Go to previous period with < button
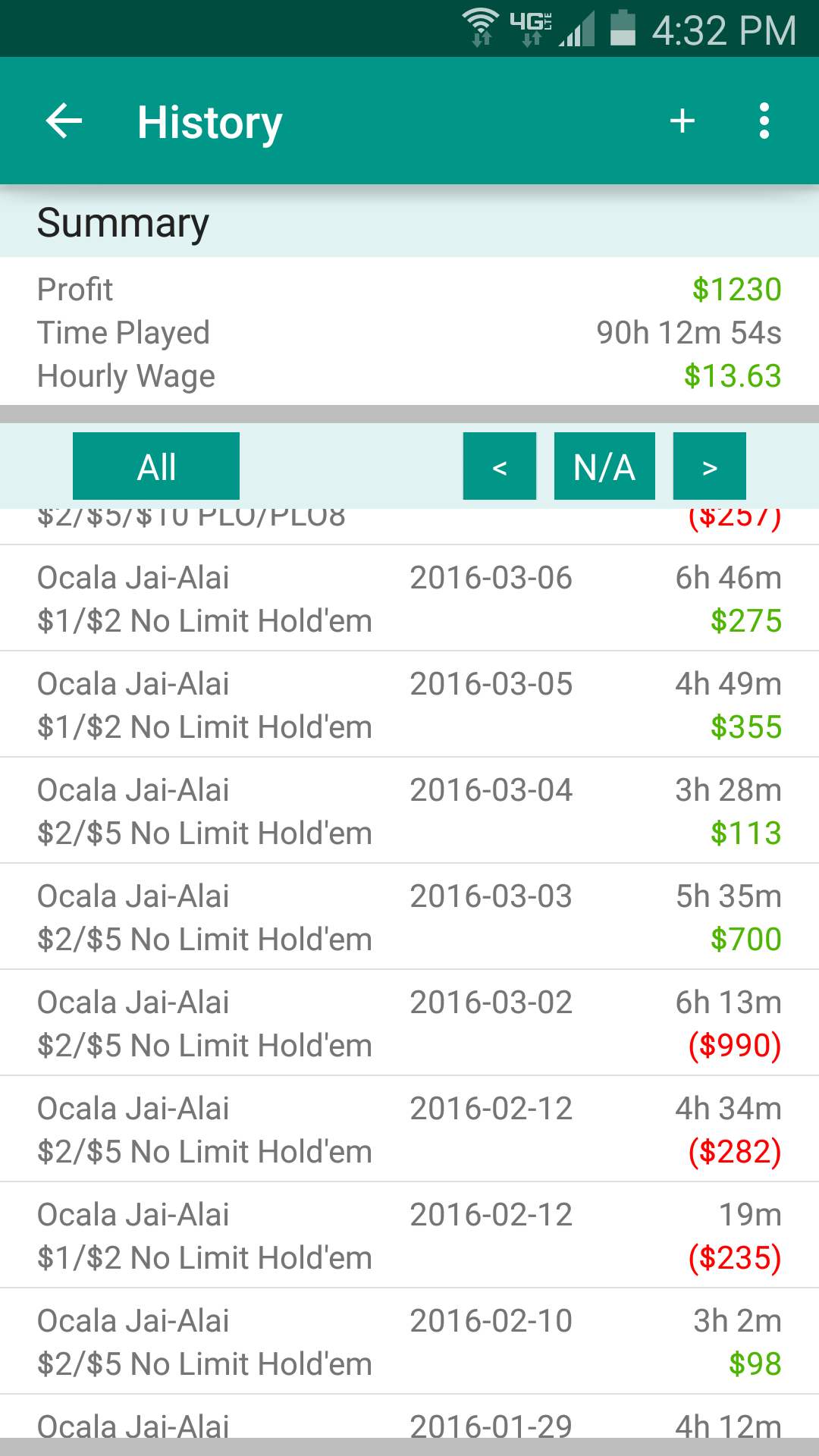 (500, 466)
